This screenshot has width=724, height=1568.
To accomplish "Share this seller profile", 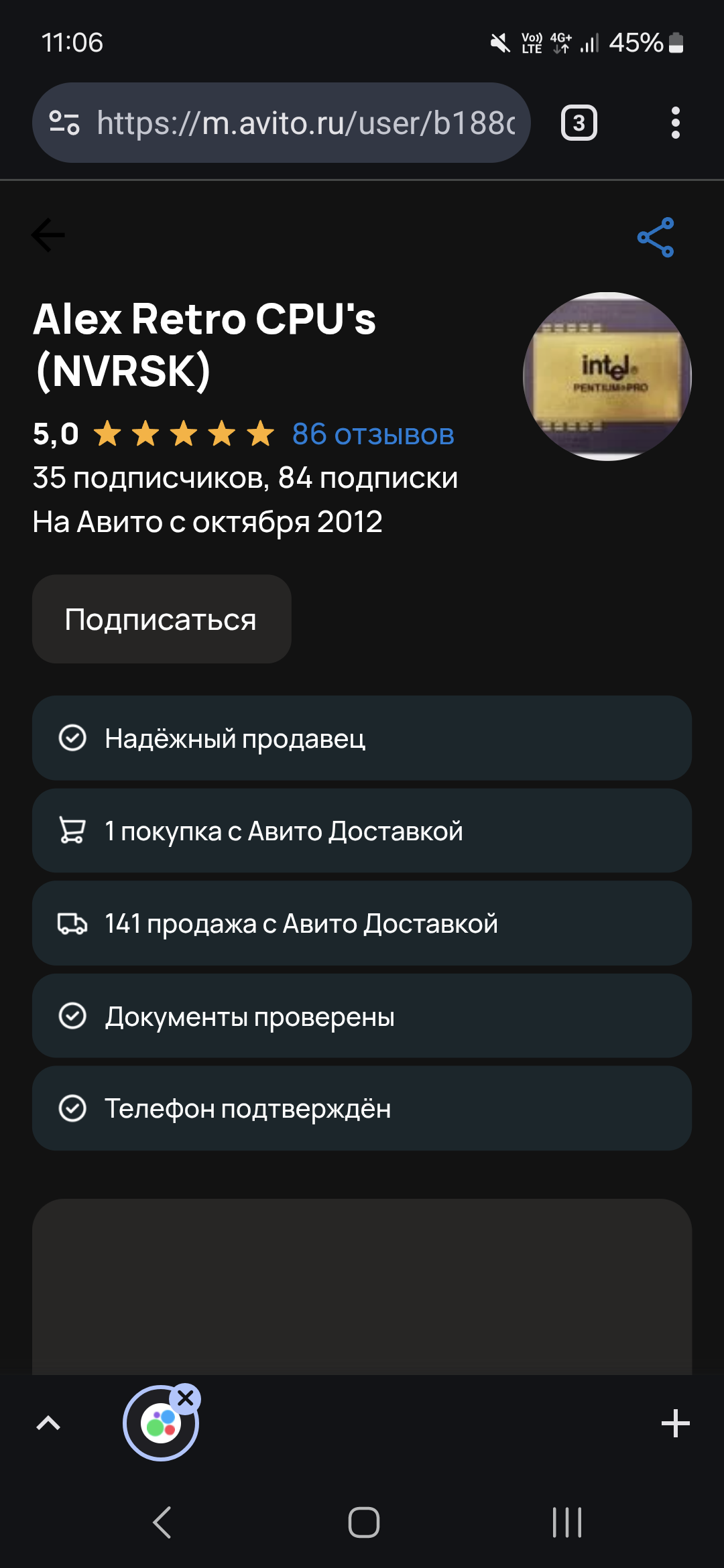I will point(656,237).
